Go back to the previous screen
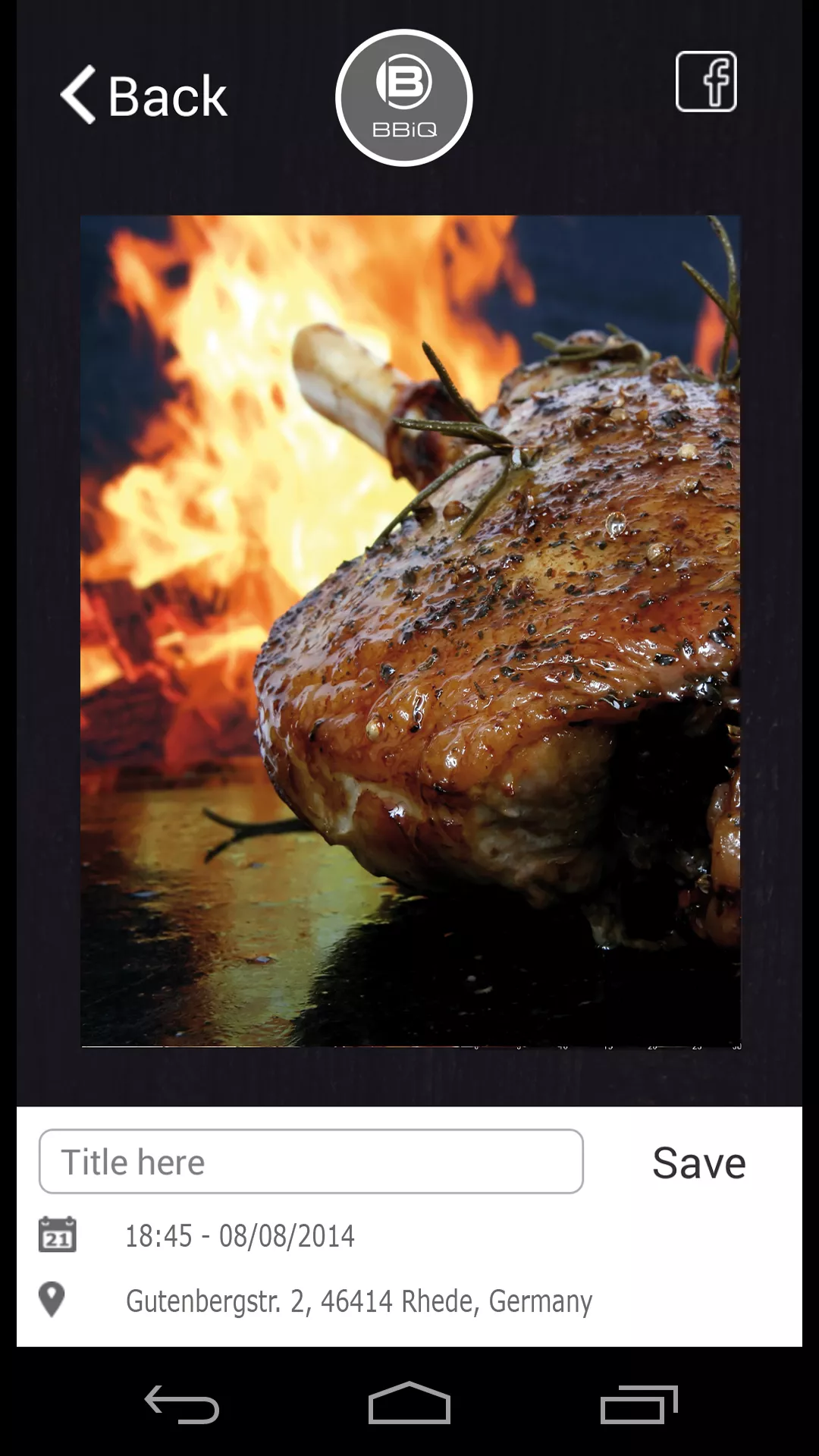Viewport: 819px width, 1456px height. (144, 96)
